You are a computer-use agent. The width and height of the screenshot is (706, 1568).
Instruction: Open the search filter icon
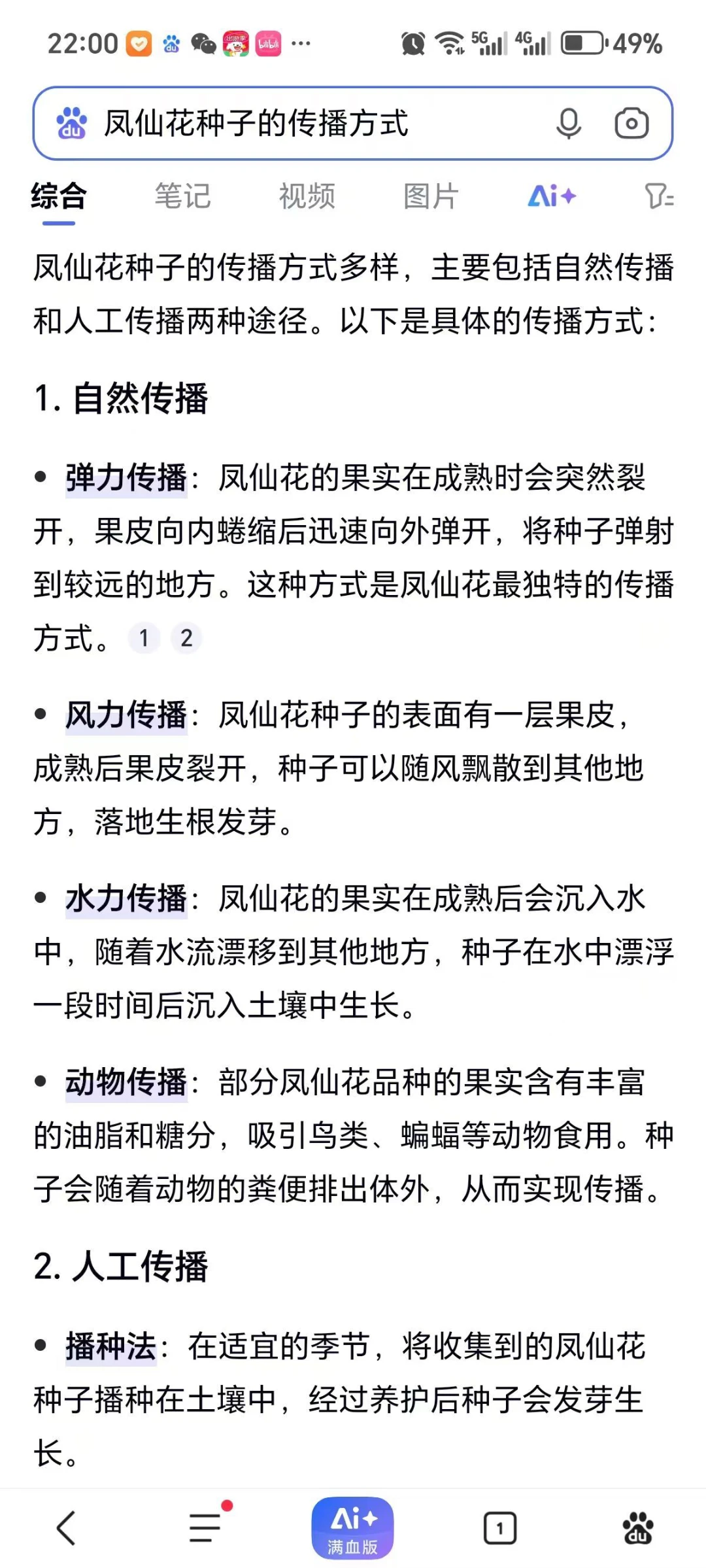pos(659,196)
